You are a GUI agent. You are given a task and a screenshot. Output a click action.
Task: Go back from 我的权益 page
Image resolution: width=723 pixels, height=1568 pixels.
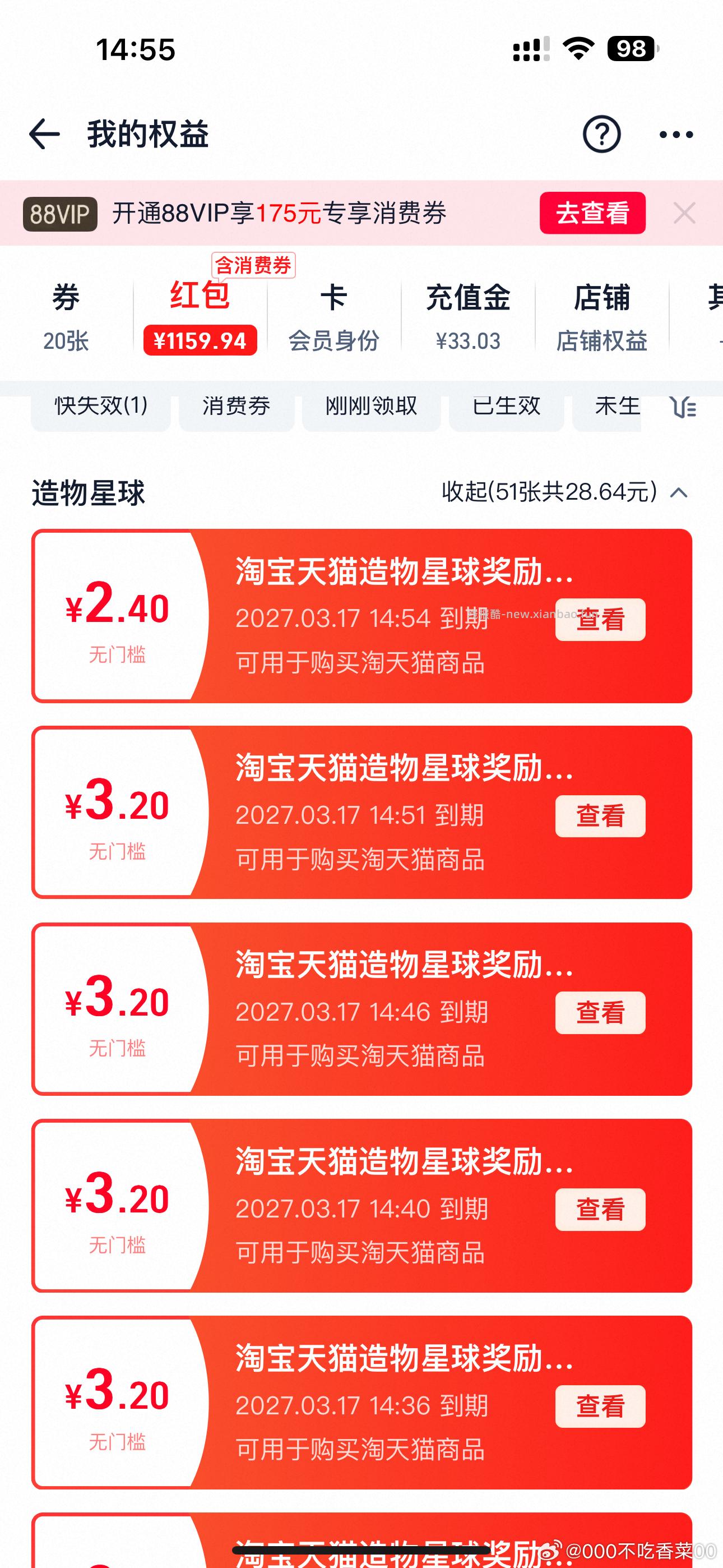coord(44,134)
